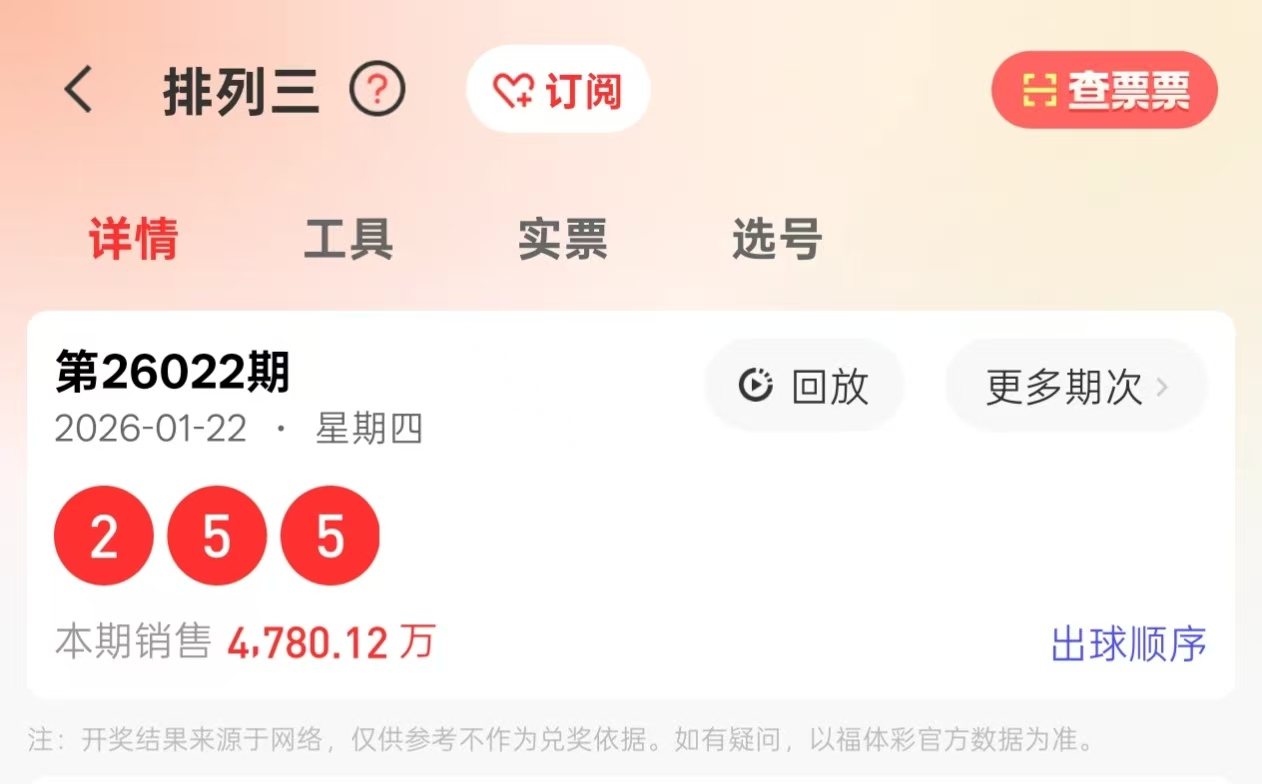Play the draw replay via 回放
The image size is (1262, 784).
(x=804, y=386)
